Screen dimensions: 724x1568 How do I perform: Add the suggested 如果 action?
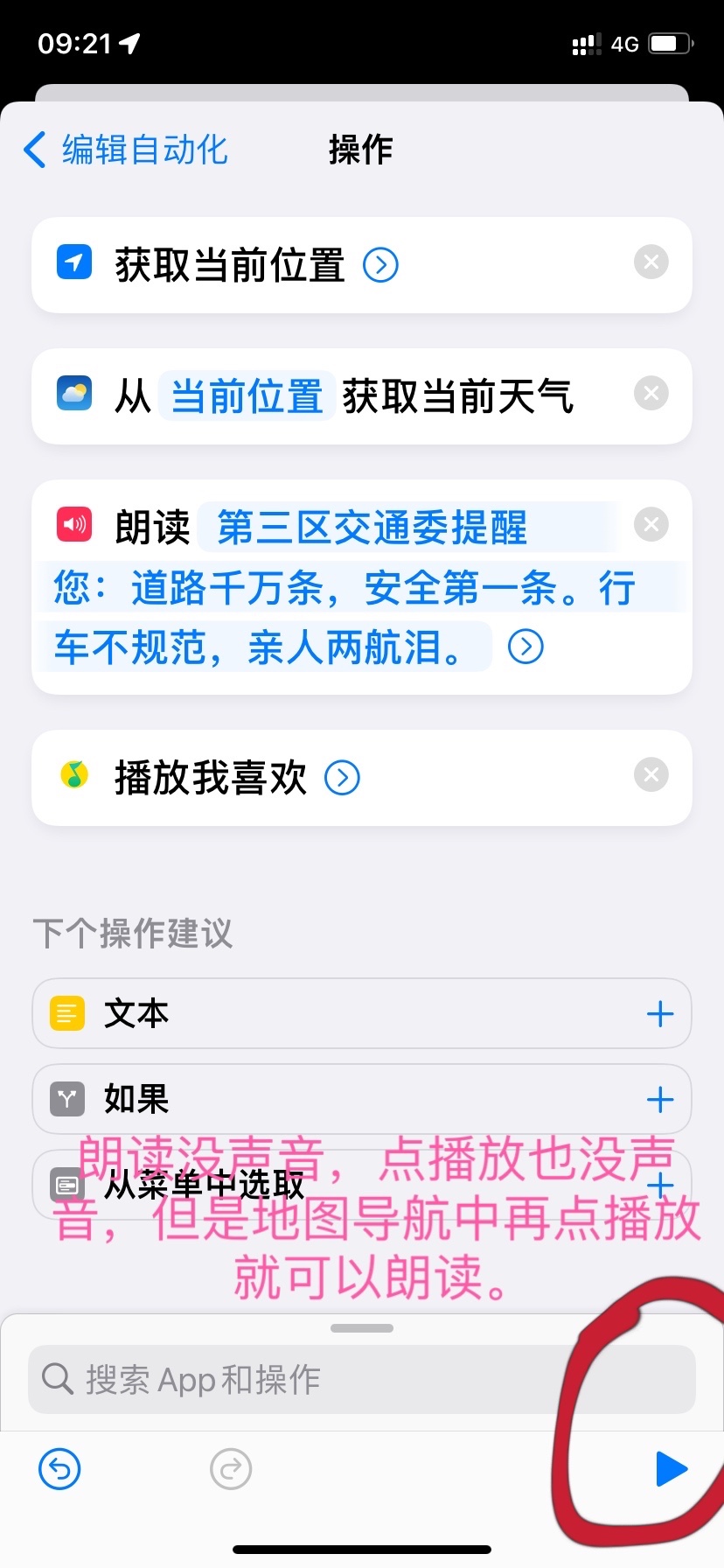(659, 1100)
